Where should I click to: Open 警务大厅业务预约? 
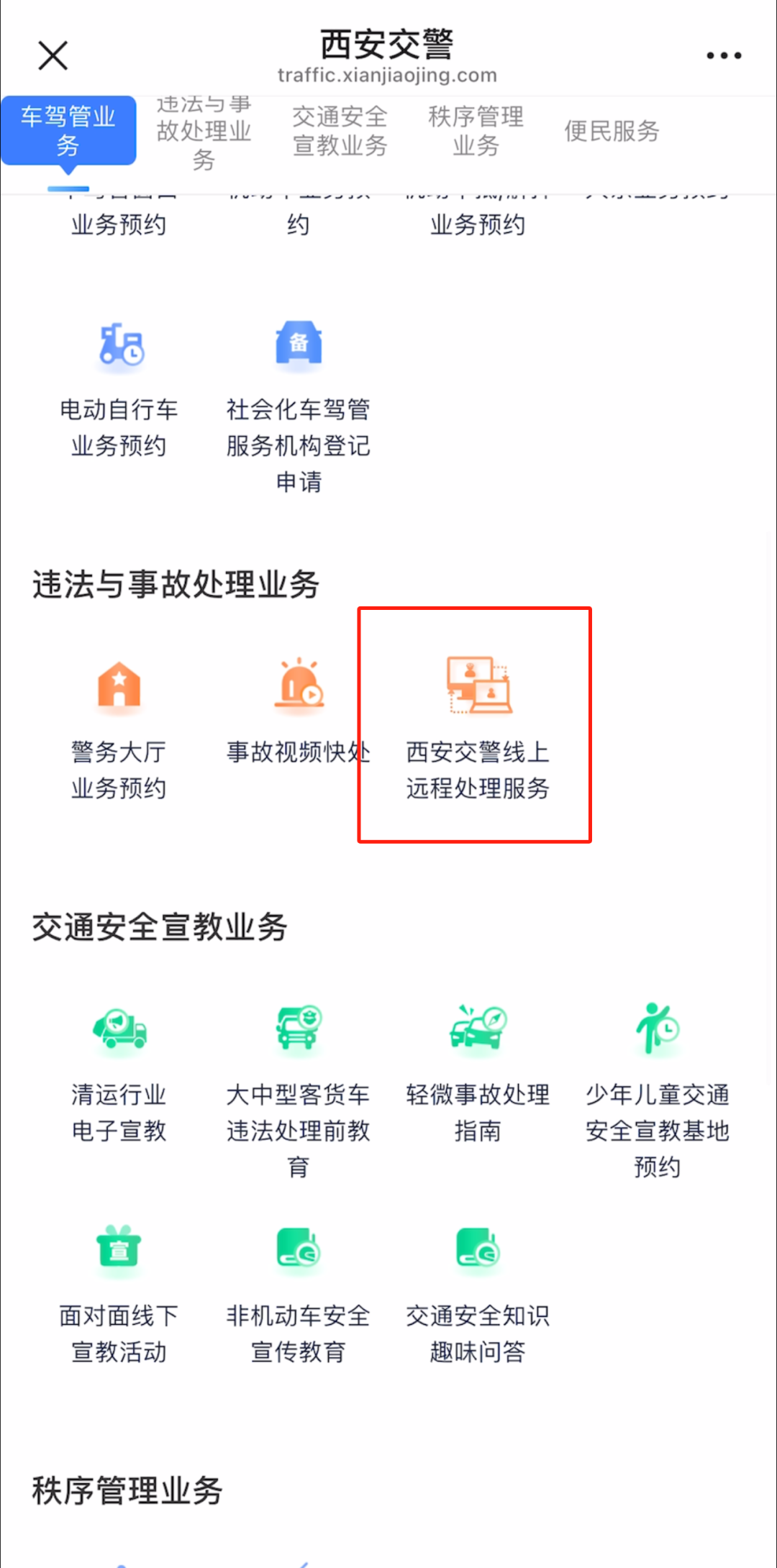pyautogui.click(x=119, y=726)
